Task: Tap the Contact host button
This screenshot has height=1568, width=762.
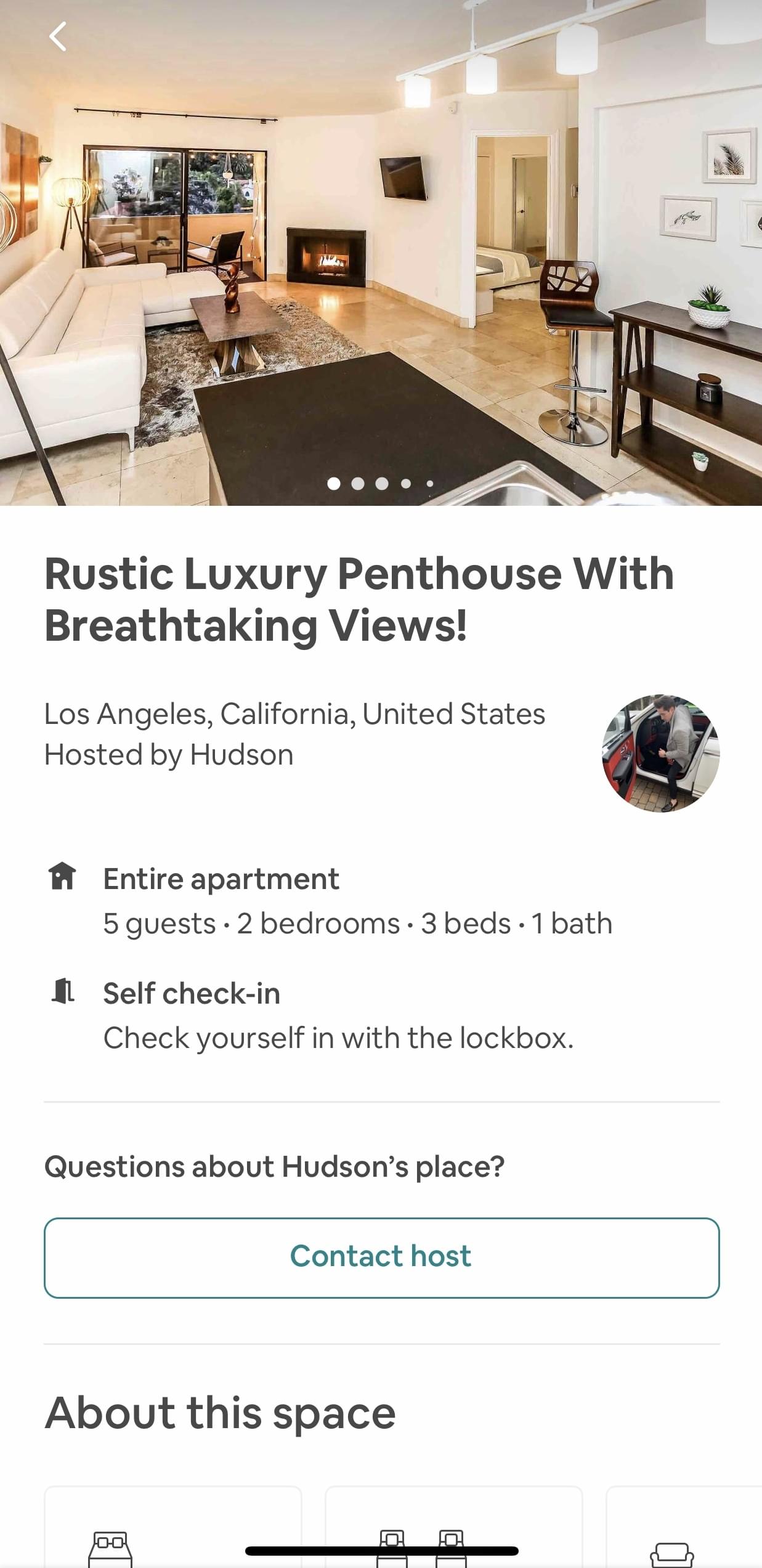Action: tap(381, 1257)
